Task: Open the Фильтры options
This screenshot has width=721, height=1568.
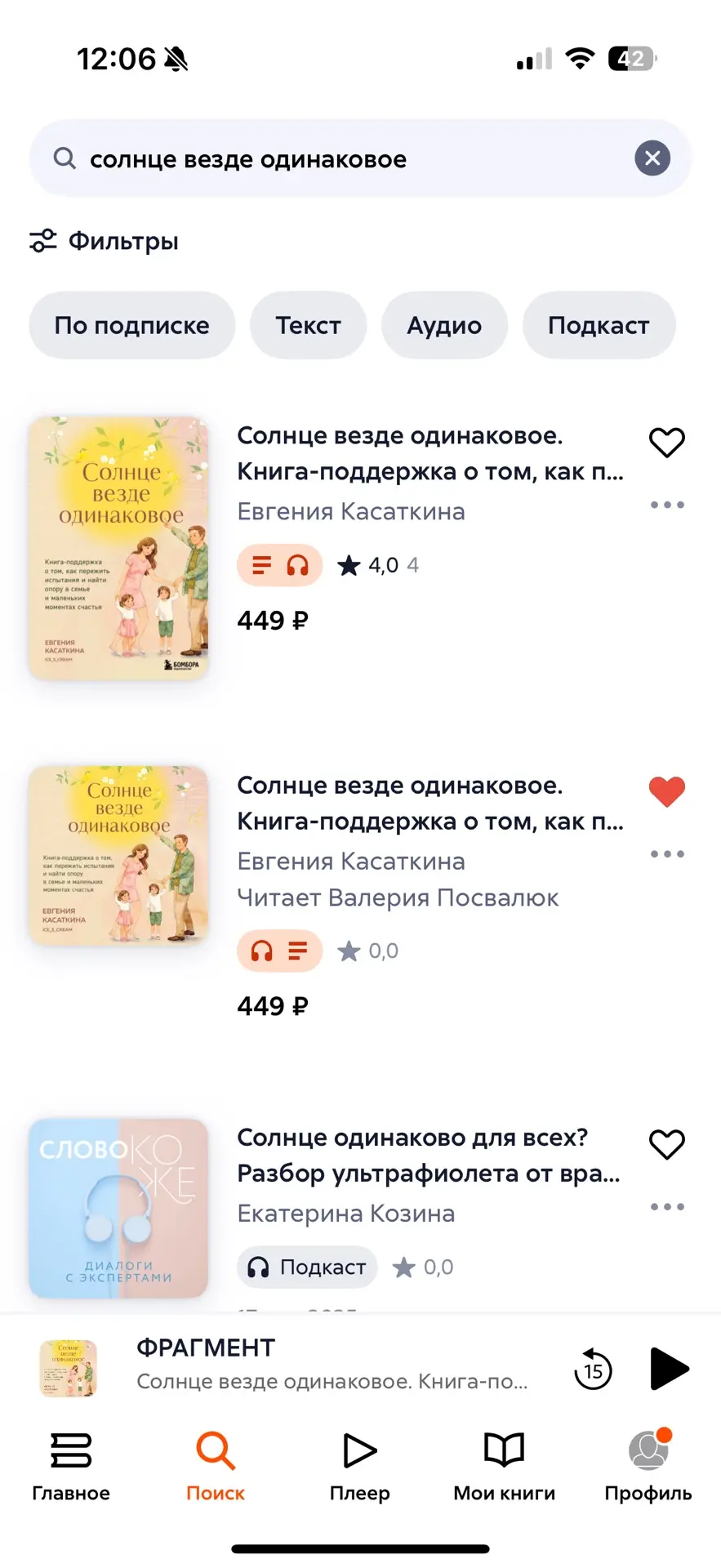Action: pos(104,241)
